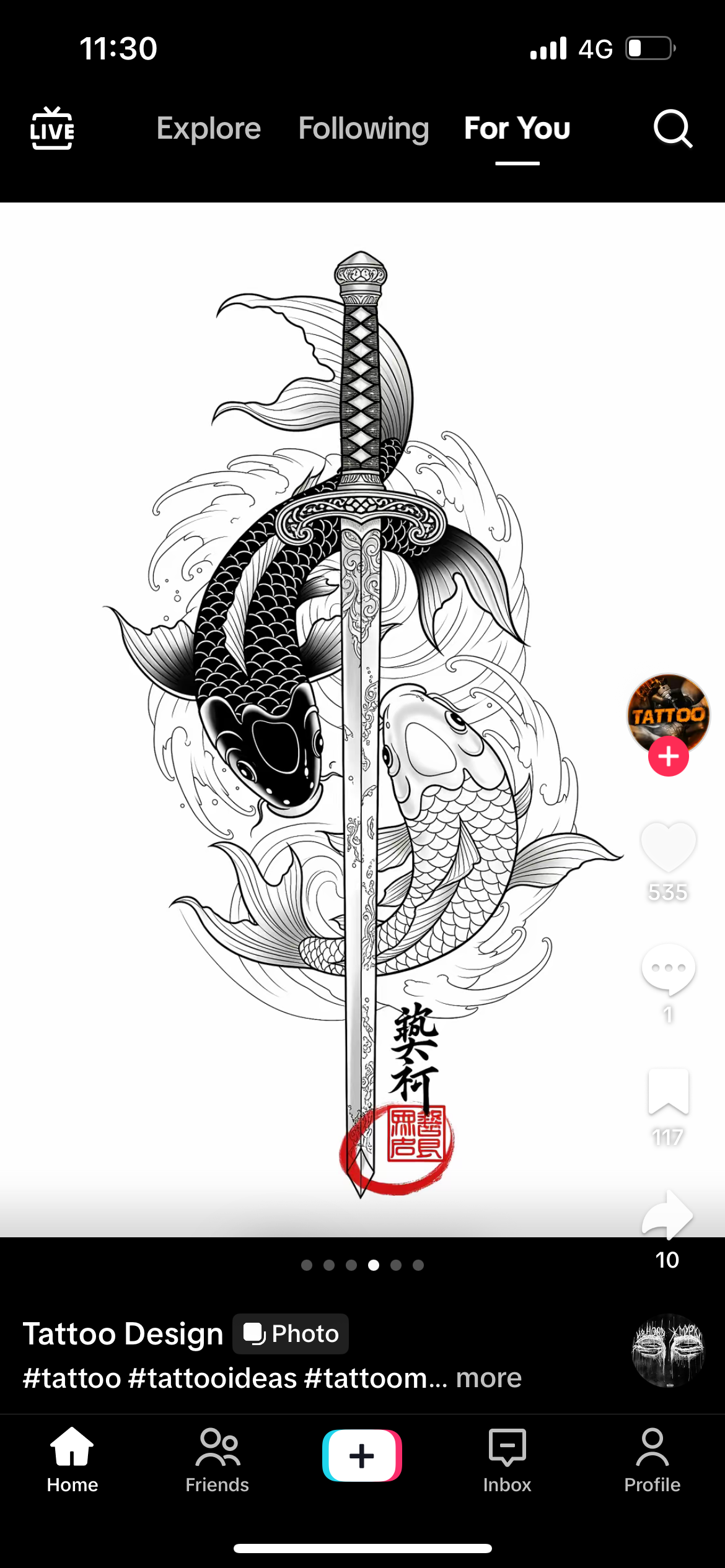725x1568 pixels.
Task: Bookmark this tattoo design post
Action: coord(668,1091)
